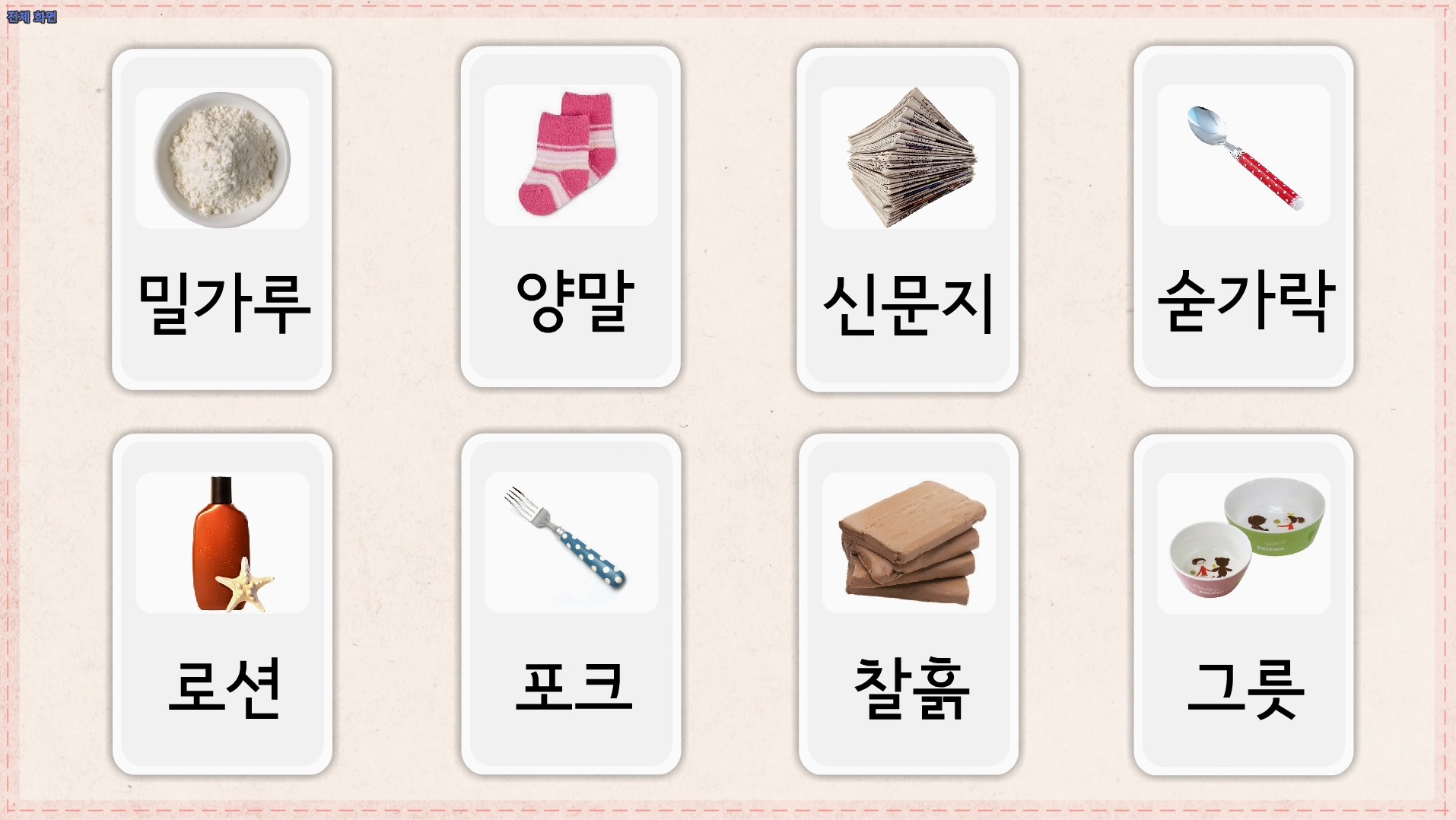Pick the 숟가락 spoon card
Screen dimensions: 1456x820
[1244, 217]
